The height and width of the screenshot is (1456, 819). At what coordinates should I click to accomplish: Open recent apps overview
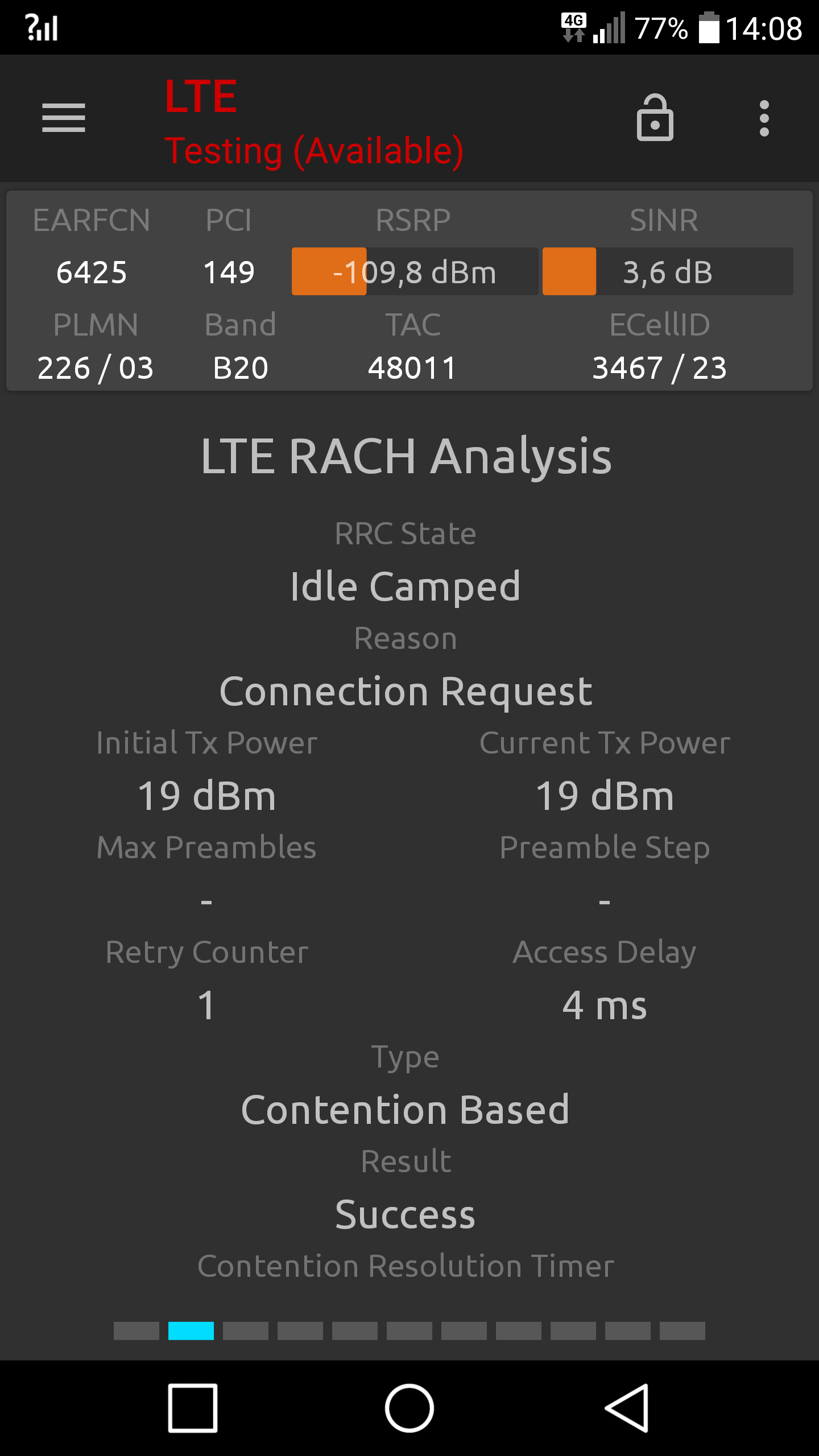pos(193,1408)
